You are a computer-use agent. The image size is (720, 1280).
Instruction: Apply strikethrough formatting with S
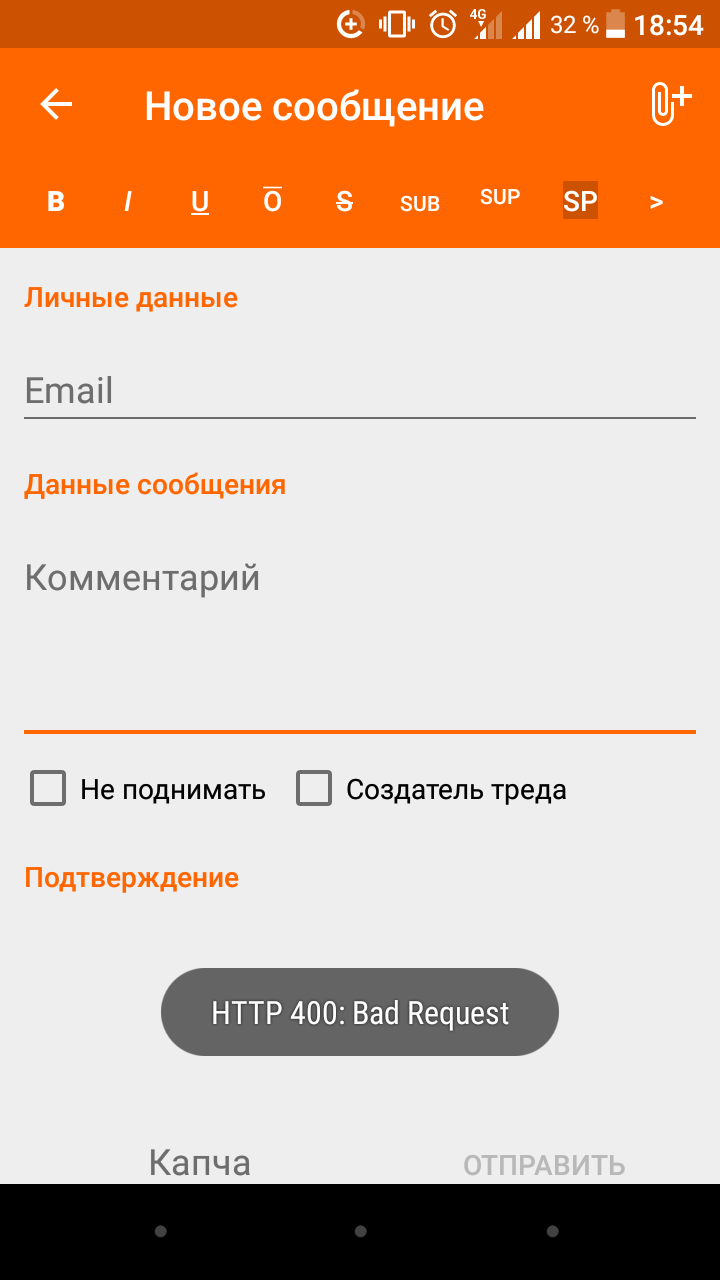(x=344, y=202)
